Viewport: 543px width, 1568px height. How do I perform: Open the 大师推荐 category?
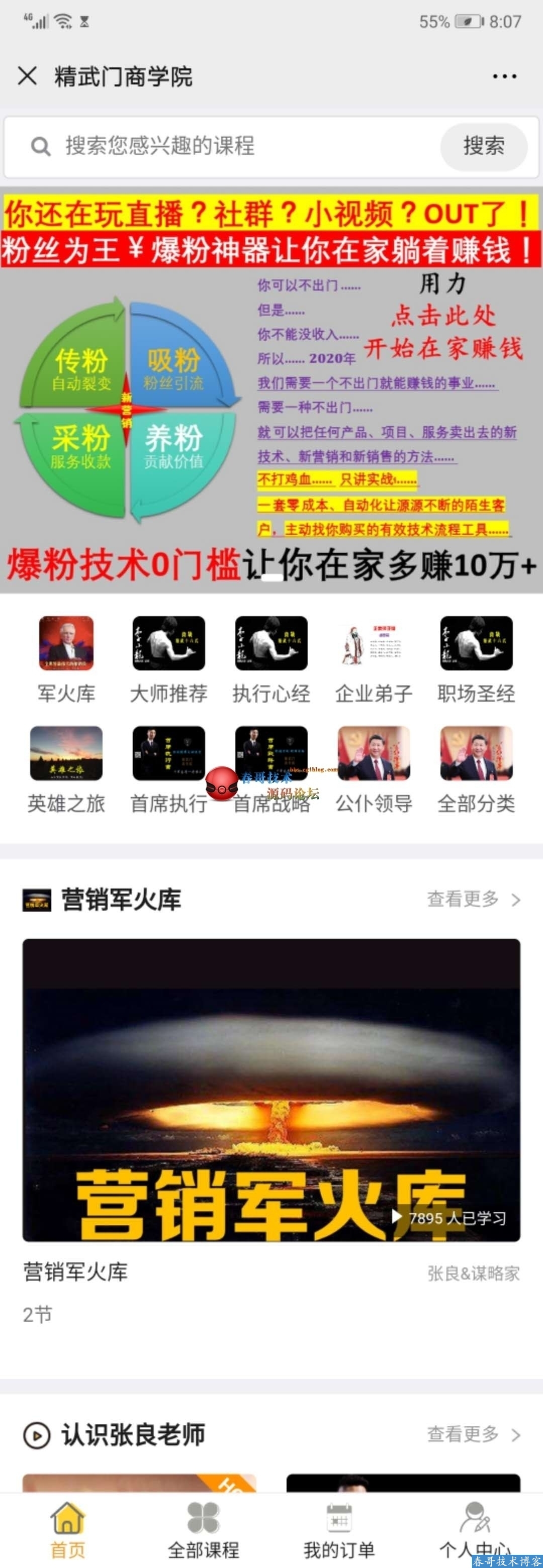[168, 660]
